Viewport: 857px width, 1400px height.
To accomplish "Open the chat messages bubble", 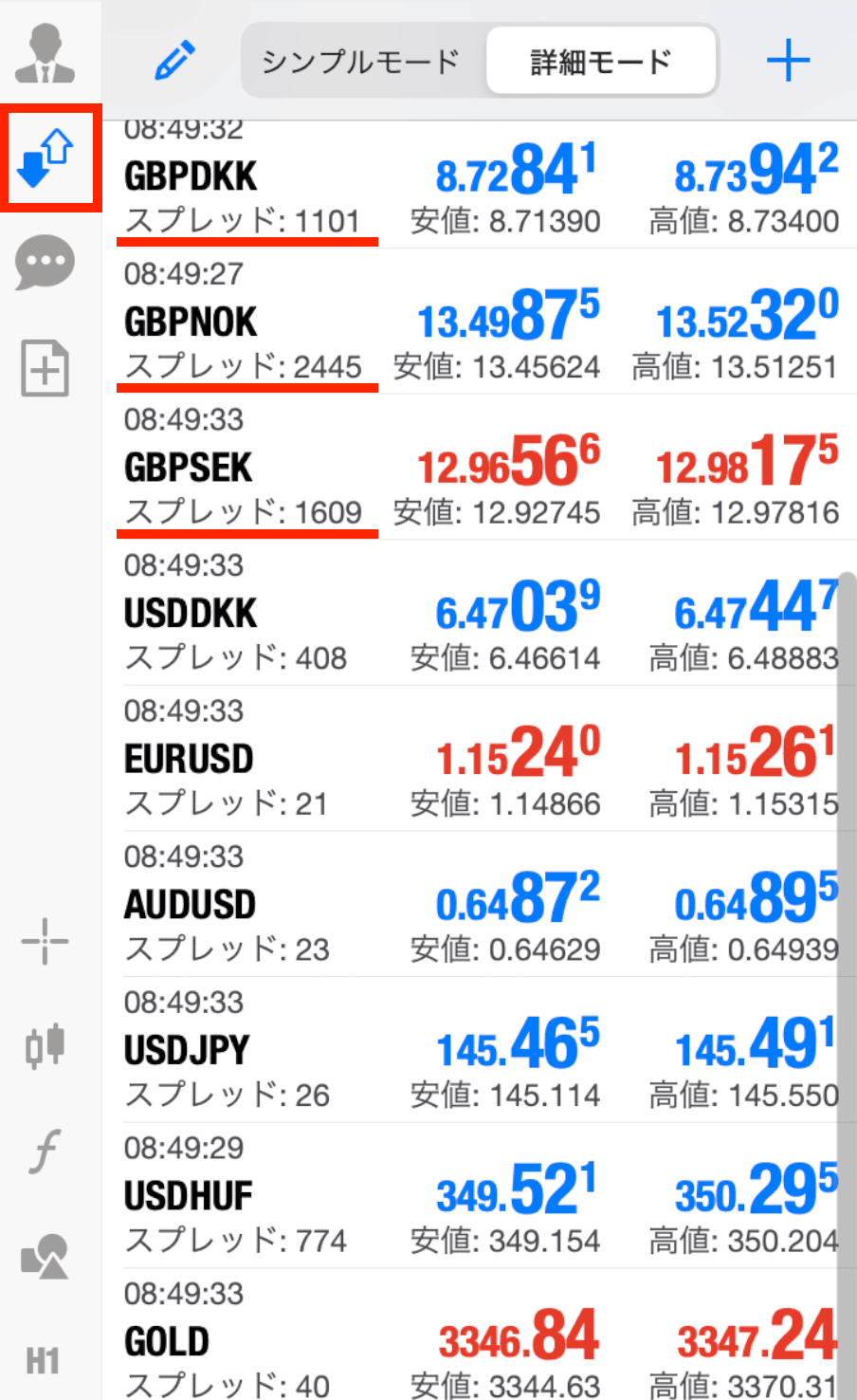I will [45, 263].
